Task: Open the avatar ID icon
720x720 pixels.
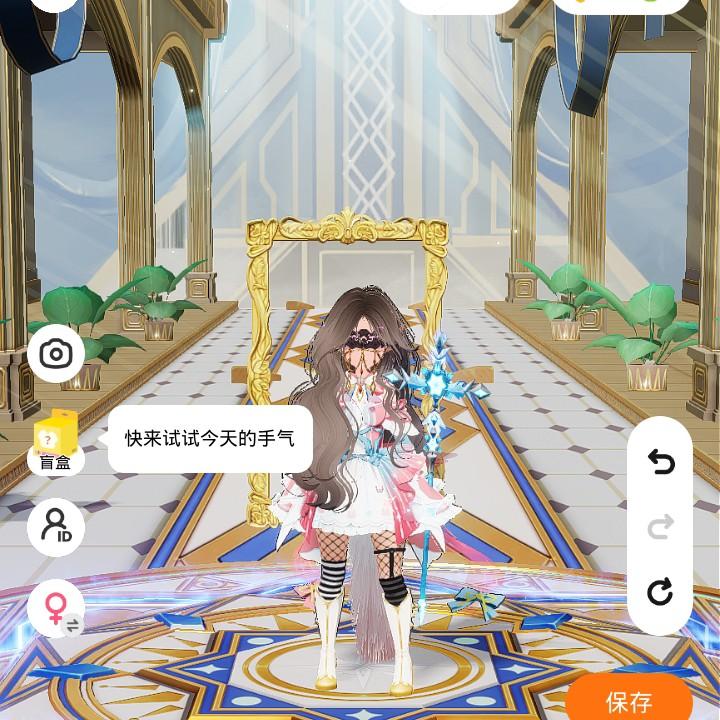Action: click(56, 527)
